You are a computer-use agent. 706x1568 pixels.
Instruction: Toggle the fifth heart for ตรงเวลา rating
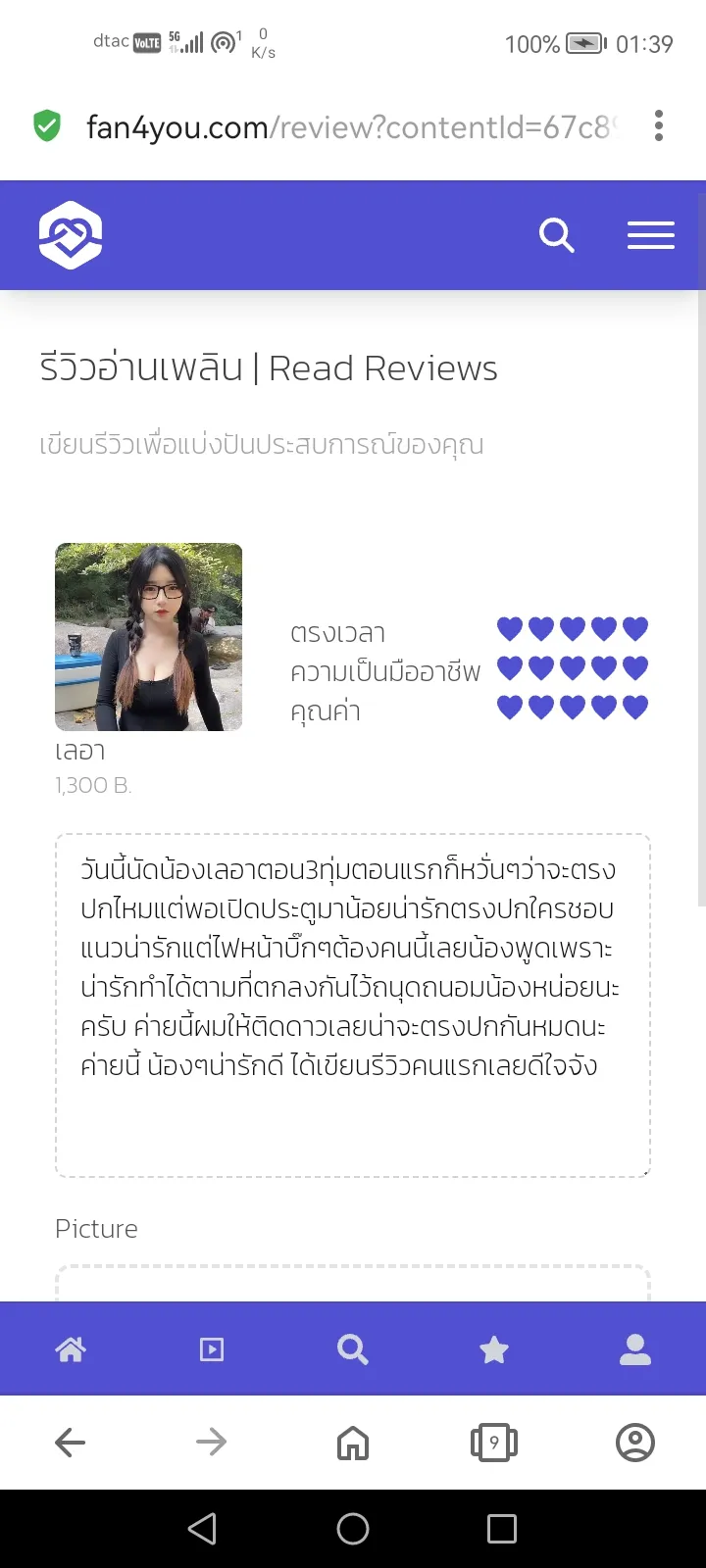(x=635, y=628)
